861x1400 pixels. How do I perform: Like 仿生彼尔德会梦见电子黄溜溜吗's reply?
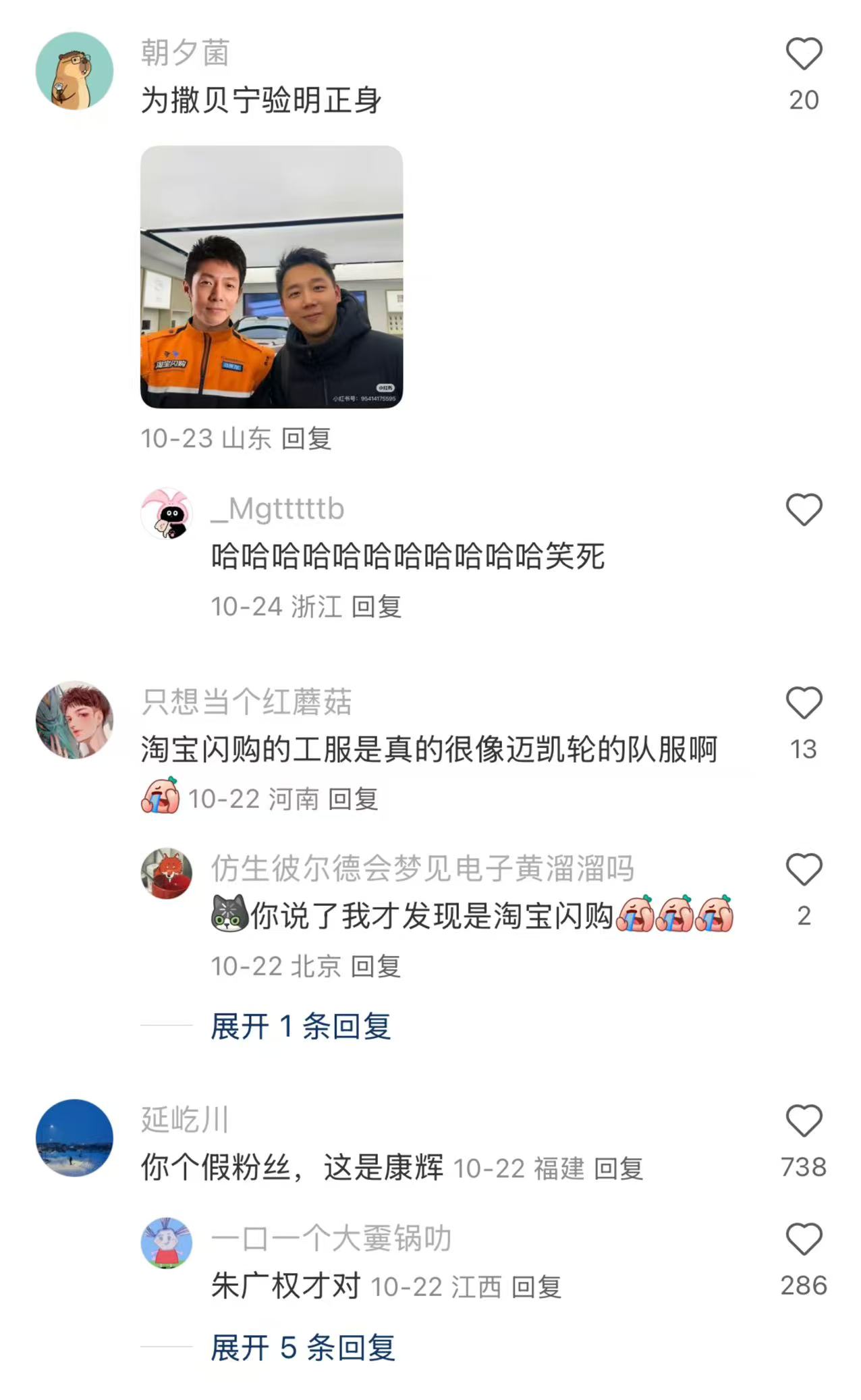click(x=803, y=869)
